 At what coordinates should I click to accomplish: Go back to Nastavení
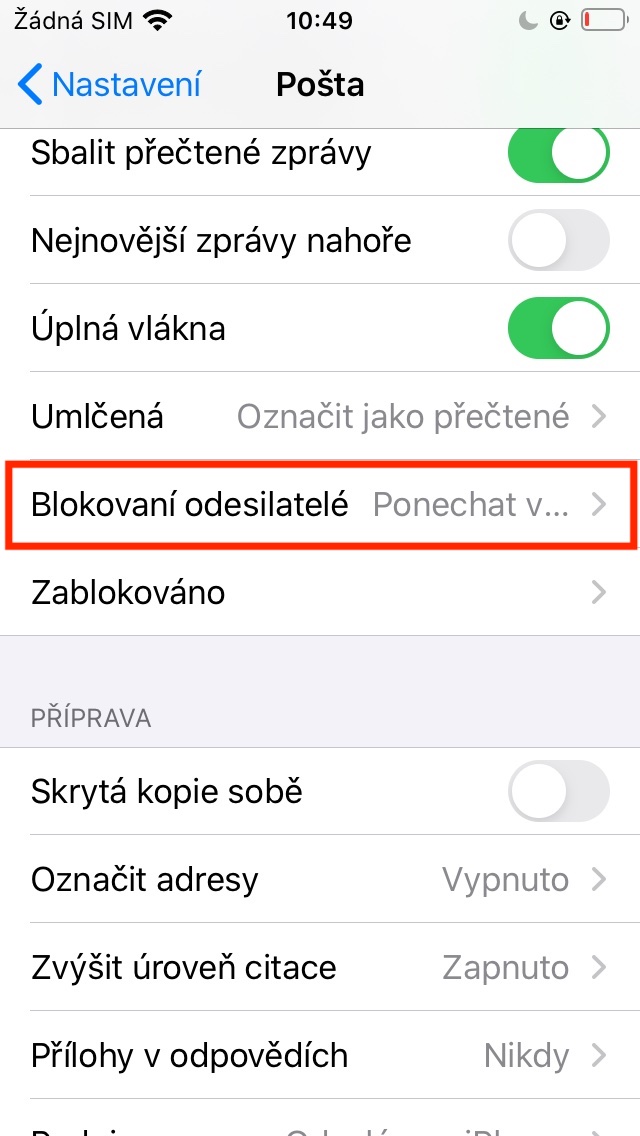point(109,85)
